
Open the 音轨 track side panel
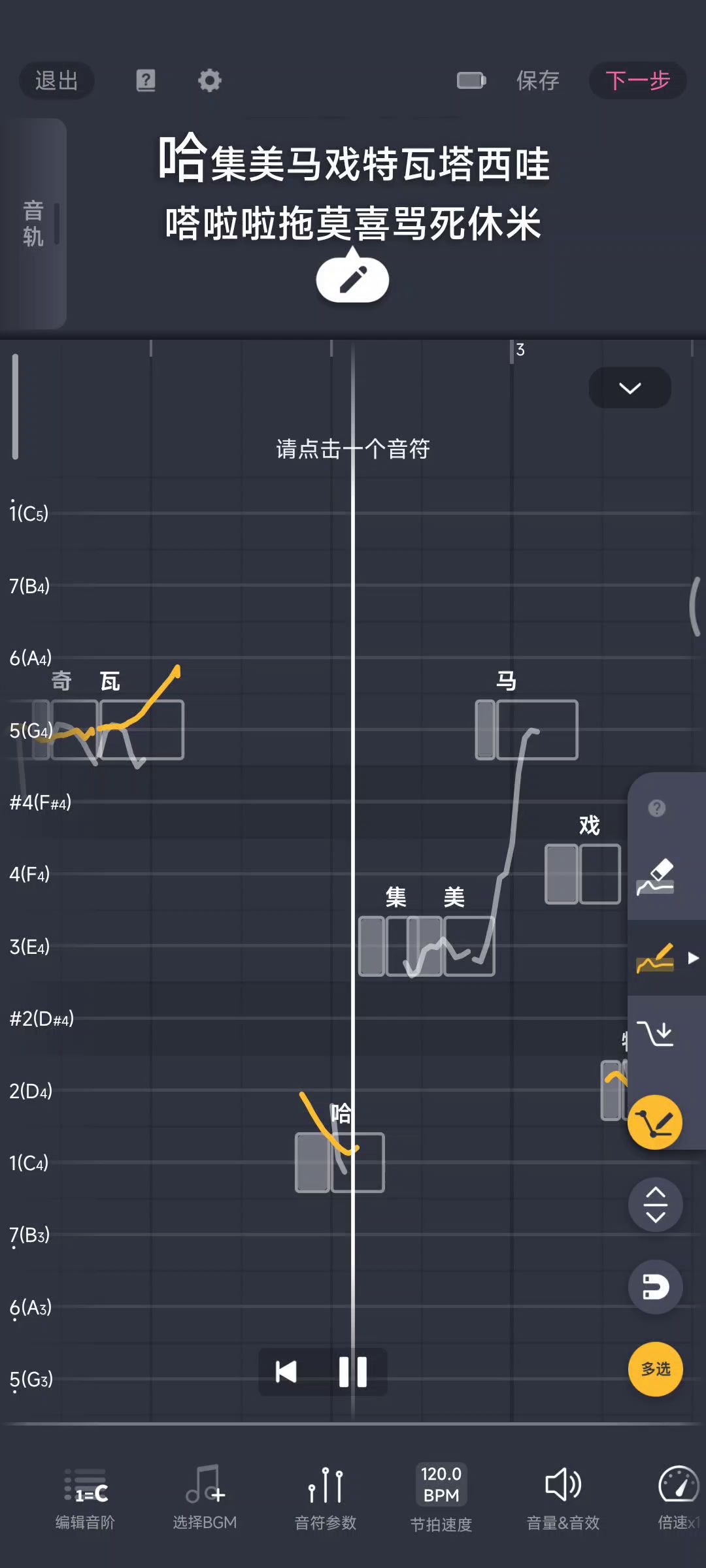[x=33, y=223]
